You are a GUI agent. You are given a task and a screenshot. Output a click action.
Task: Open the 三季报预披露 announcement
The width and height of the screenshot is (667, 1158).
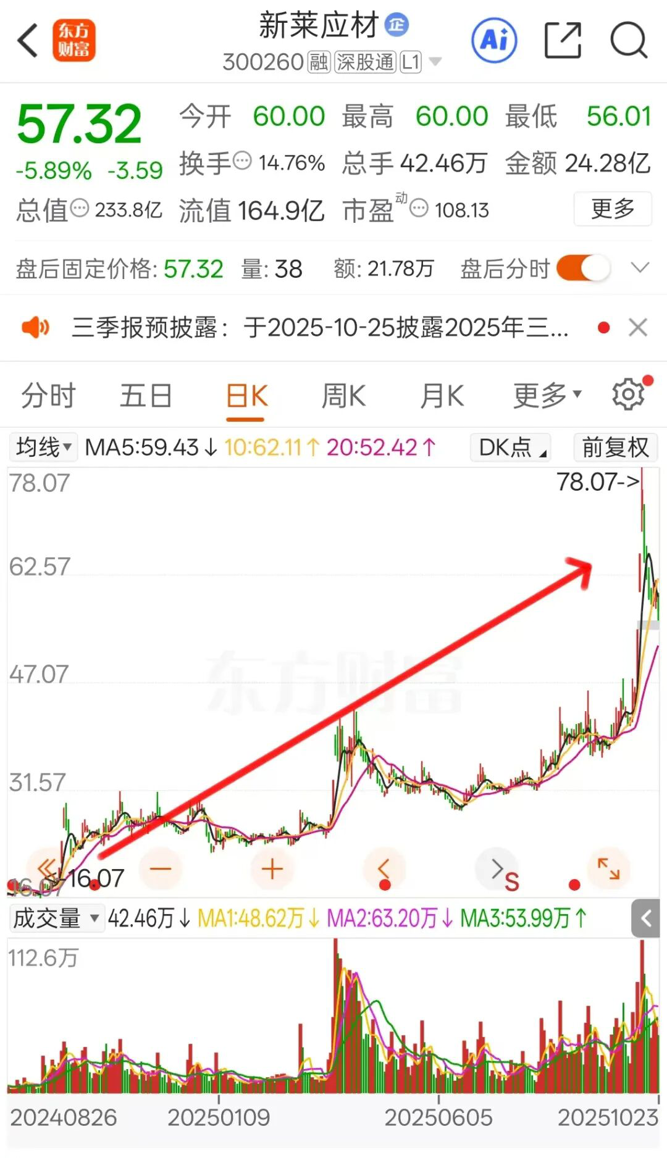pyautogui.click(x=320, y=327)
